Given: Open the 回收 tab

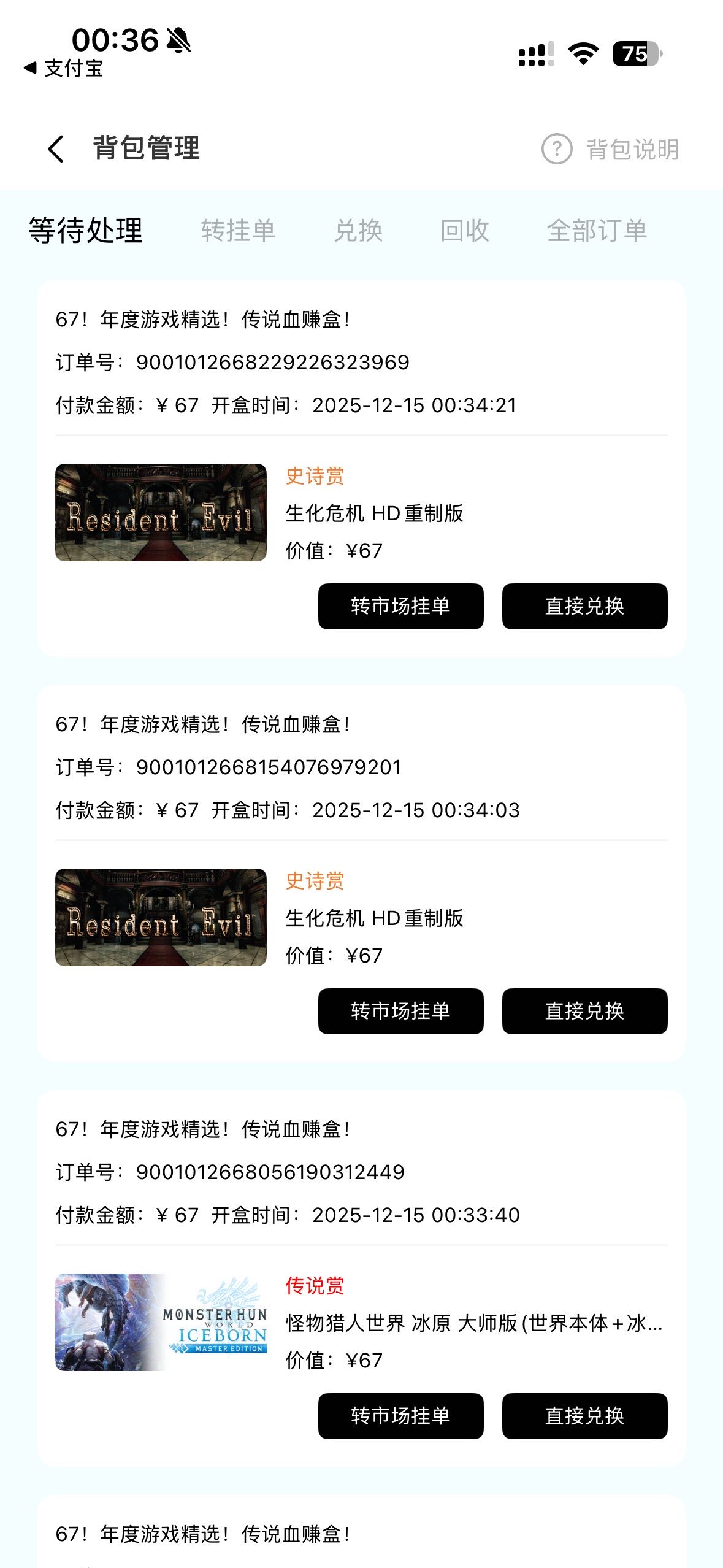Looking at the screenshot, I should (x=464, y=231).
